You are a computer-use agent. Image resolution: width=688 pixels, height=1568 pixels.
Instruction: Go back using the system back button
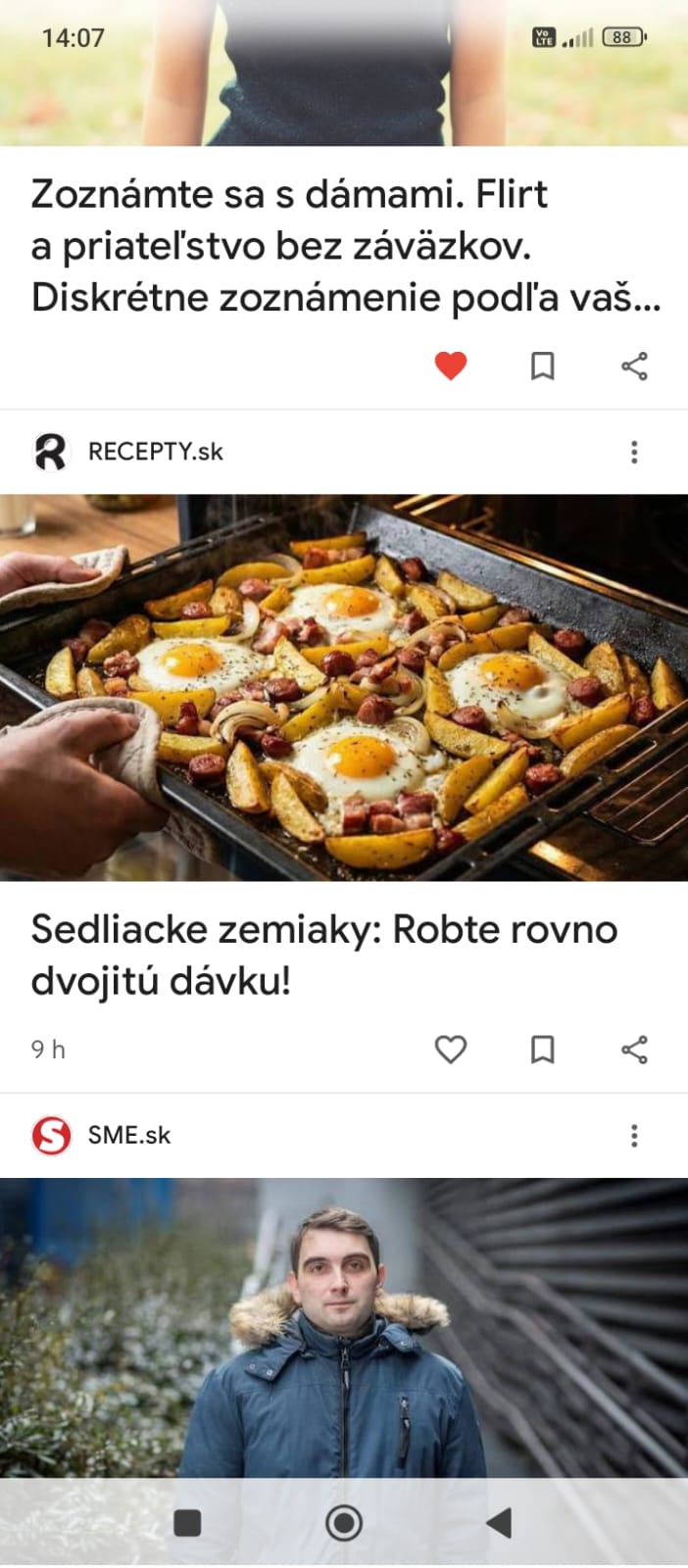(500, 1522)
